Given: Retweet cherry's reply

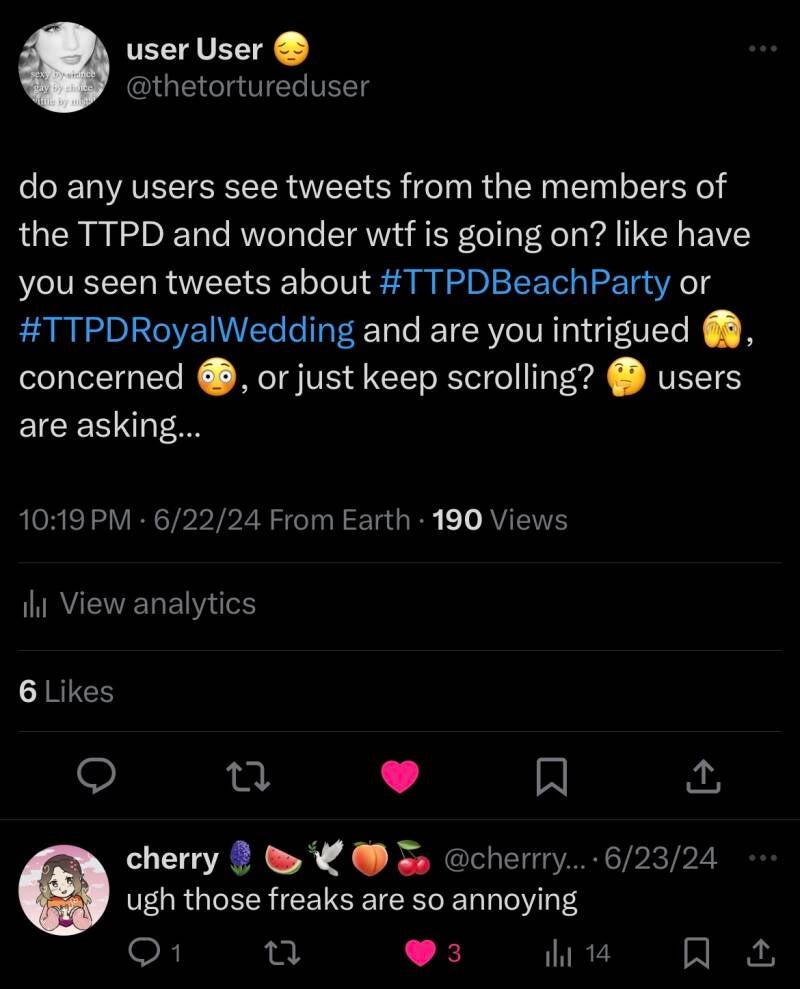Looking at the screenshot, I should pos(281,953).
